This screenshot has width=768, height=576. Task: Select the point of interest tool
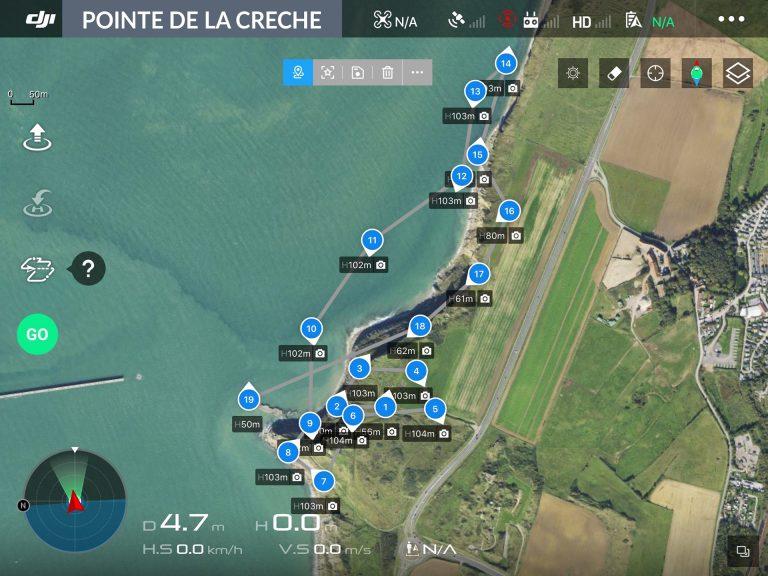[x=327, y=72]
